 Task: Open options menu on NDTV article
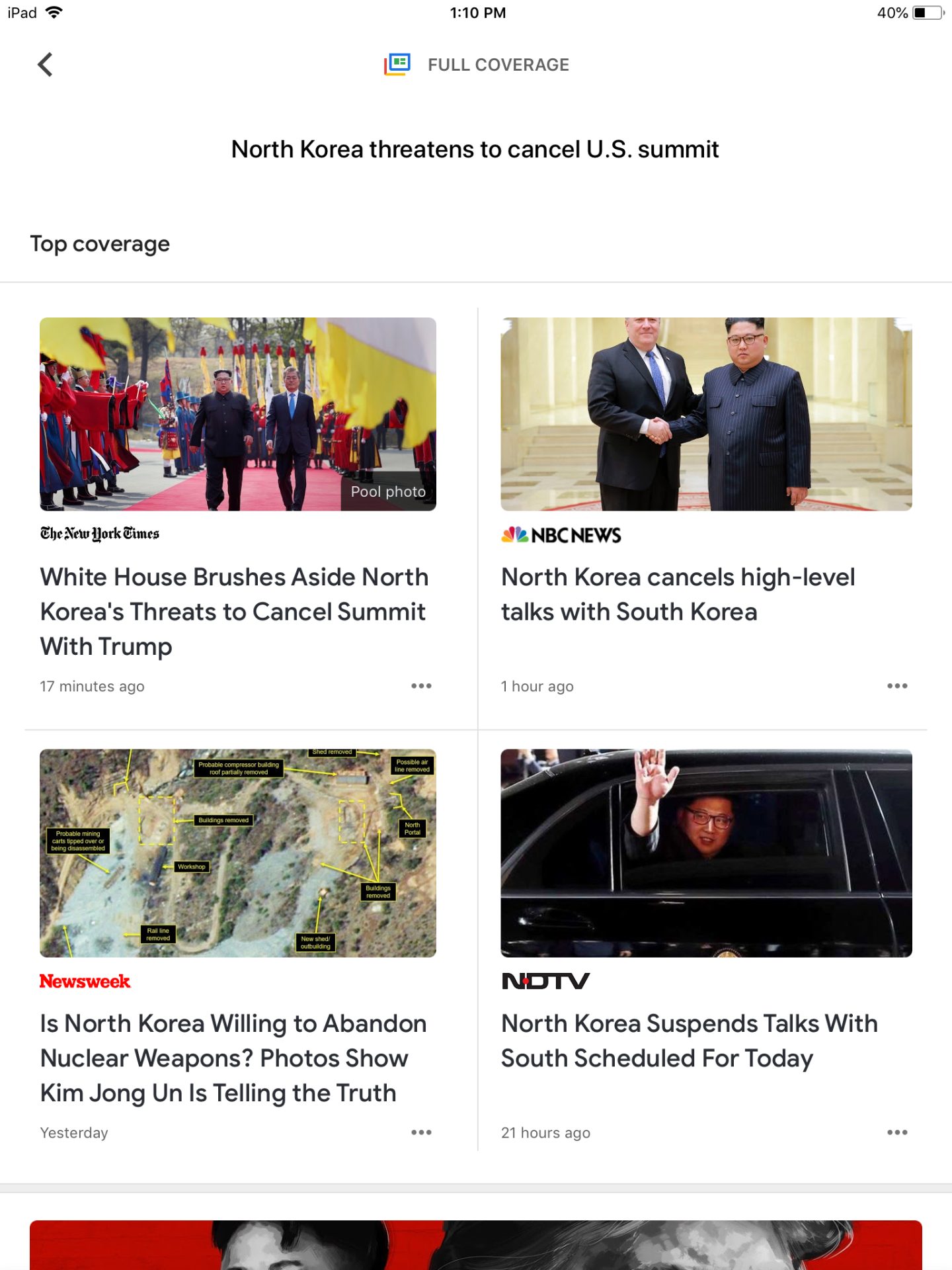coord(897,1132)
